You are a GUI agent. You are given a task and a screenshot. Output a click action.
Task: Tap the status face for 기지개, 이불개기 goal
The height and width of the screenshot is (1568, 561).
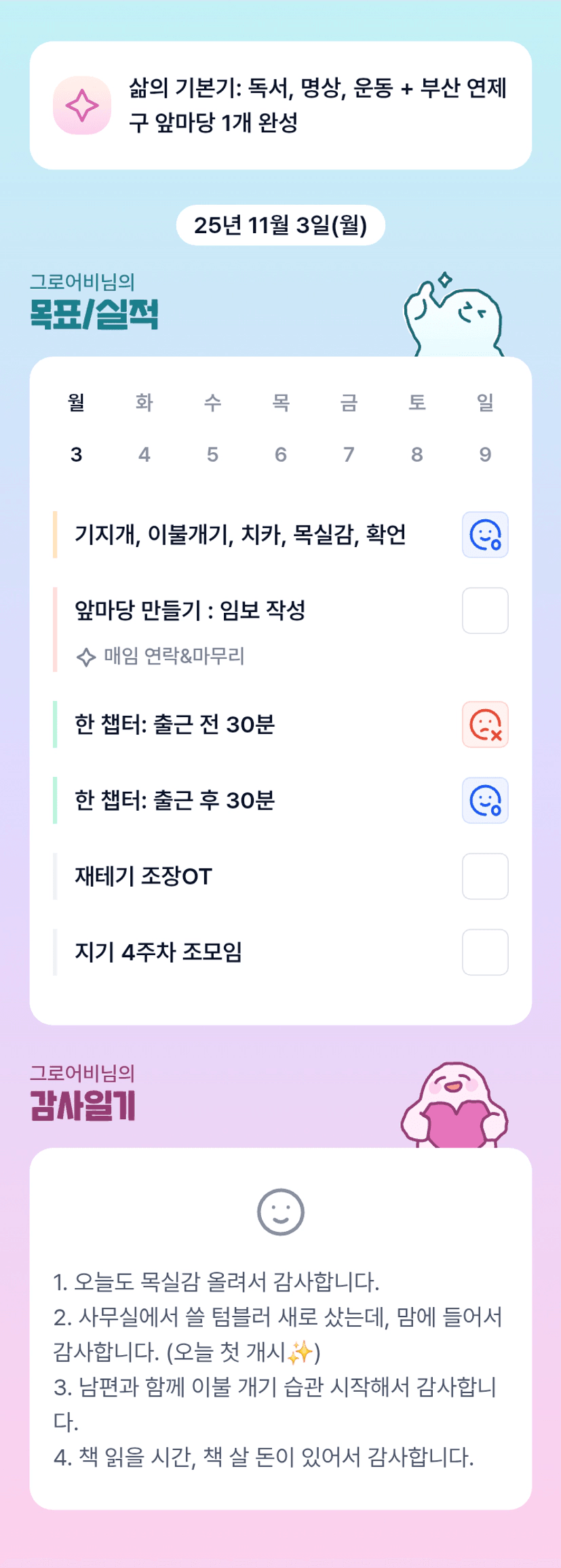(x=485, y=535)
